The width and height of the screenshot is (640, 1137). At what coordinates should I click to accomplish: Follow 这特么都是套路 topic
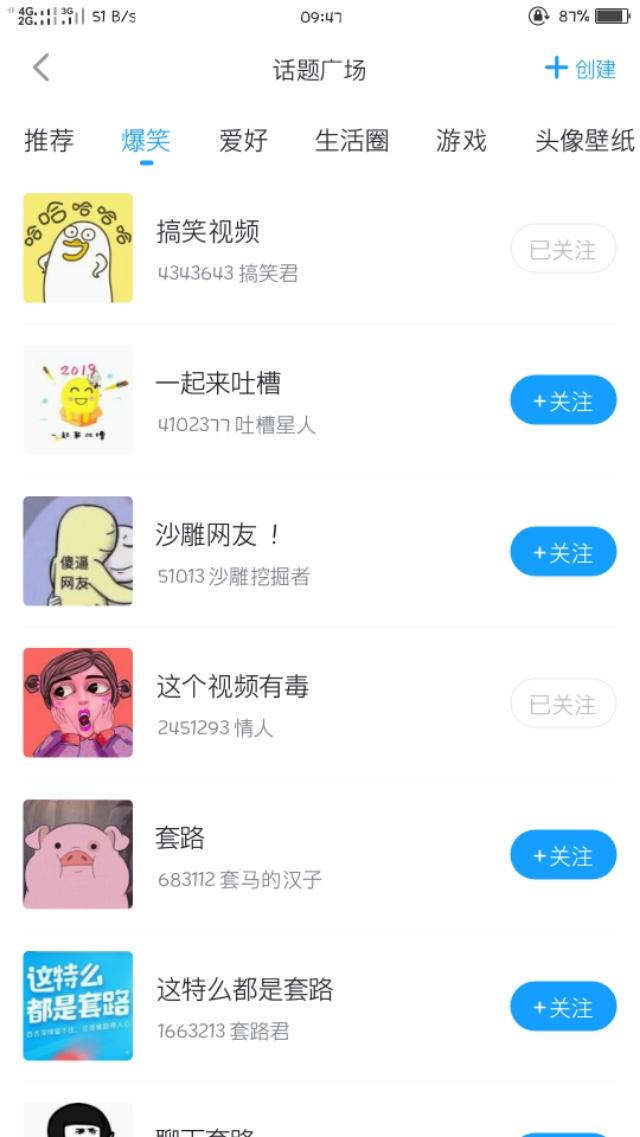point(563,1006)
